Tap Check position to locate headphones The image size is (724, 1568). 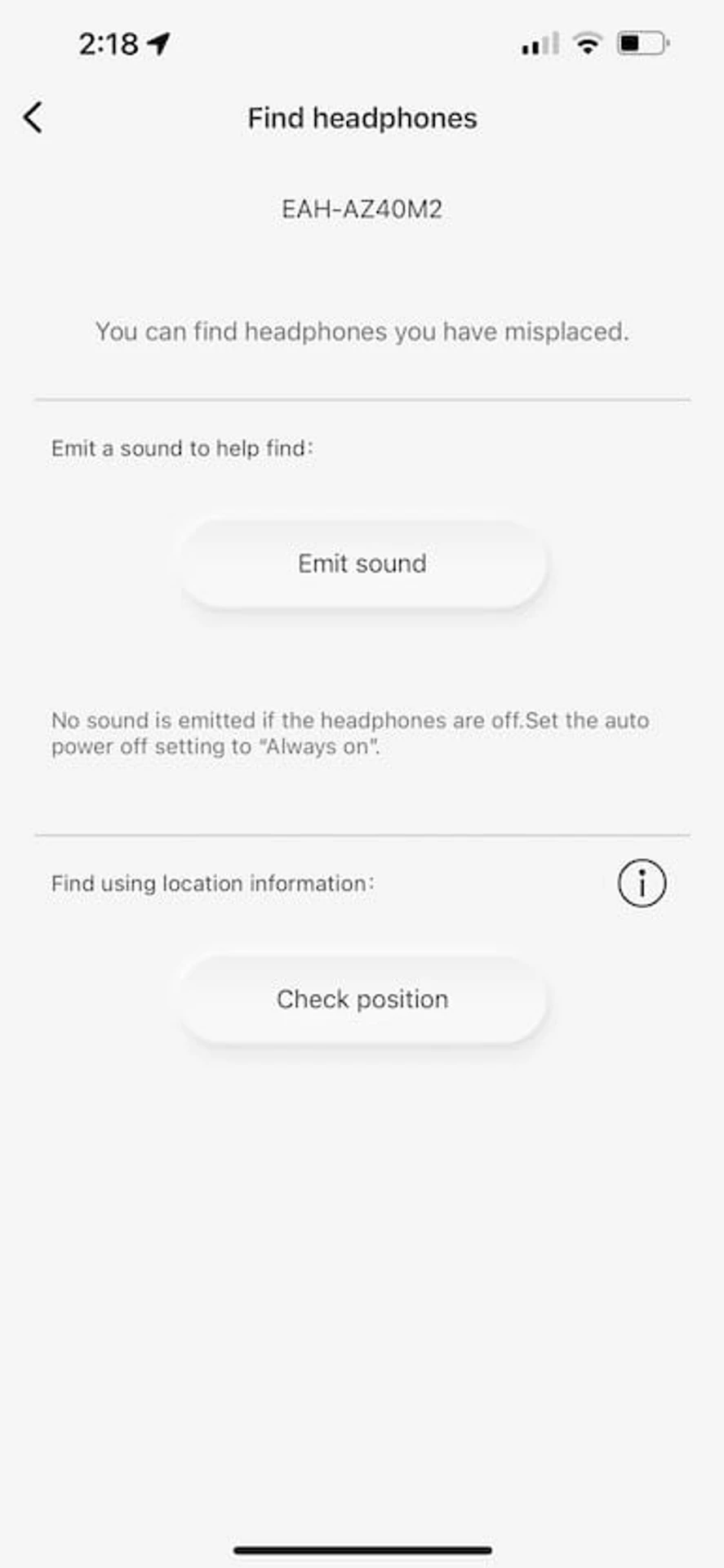[x=362, y=999]
